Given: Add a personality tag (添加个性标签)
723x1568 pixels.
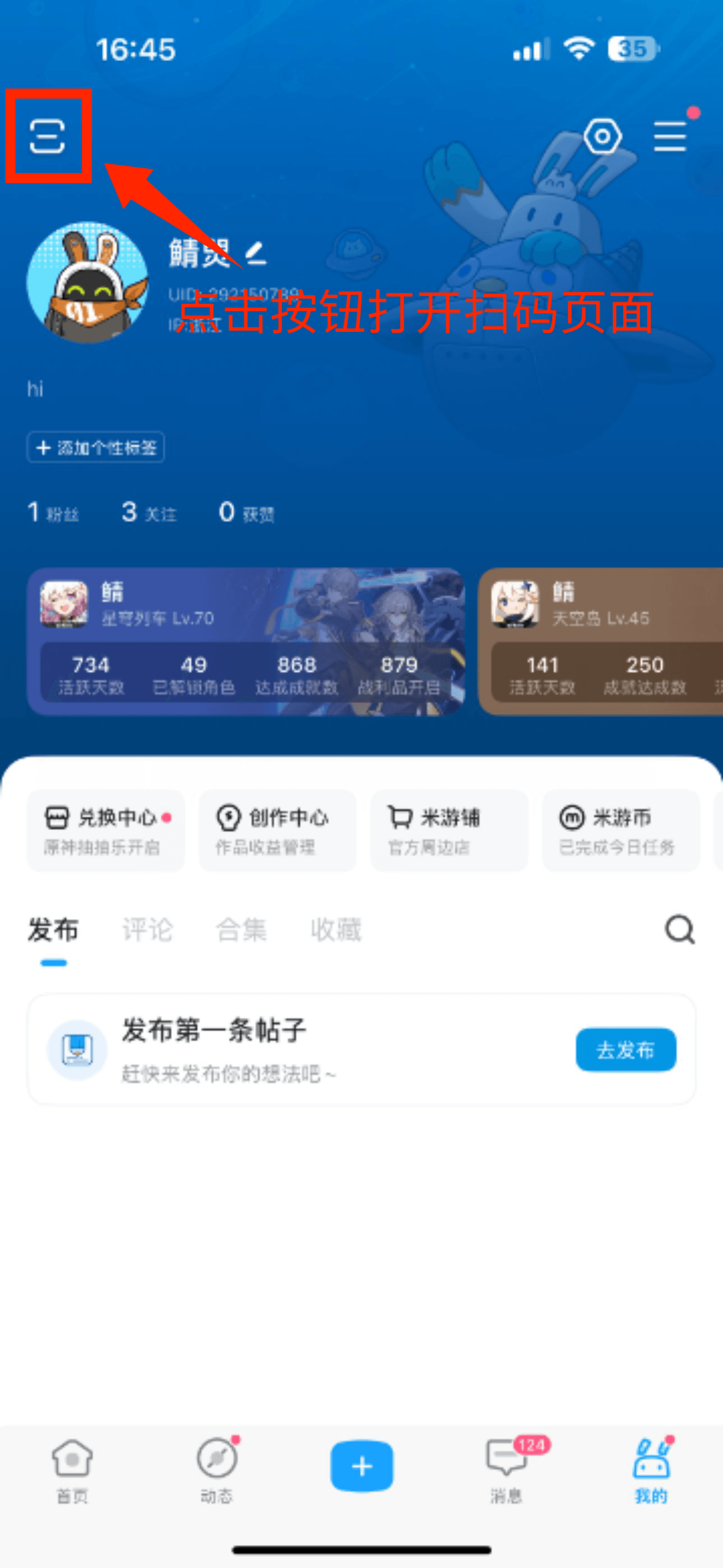Looking at the screenshot, I should click(95, 448).
